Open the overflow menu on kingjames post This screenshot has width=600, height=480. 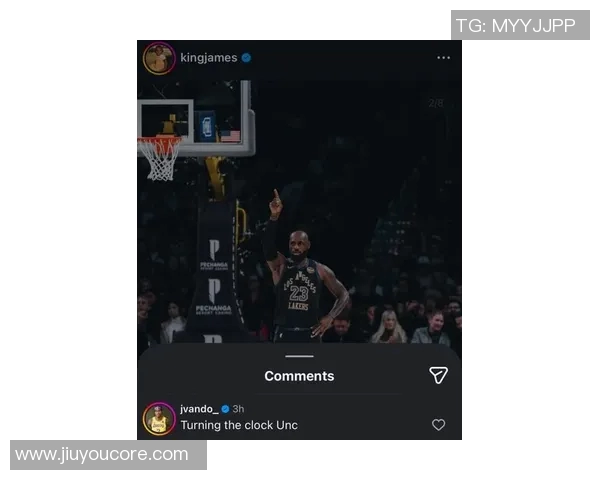(443, 58)
